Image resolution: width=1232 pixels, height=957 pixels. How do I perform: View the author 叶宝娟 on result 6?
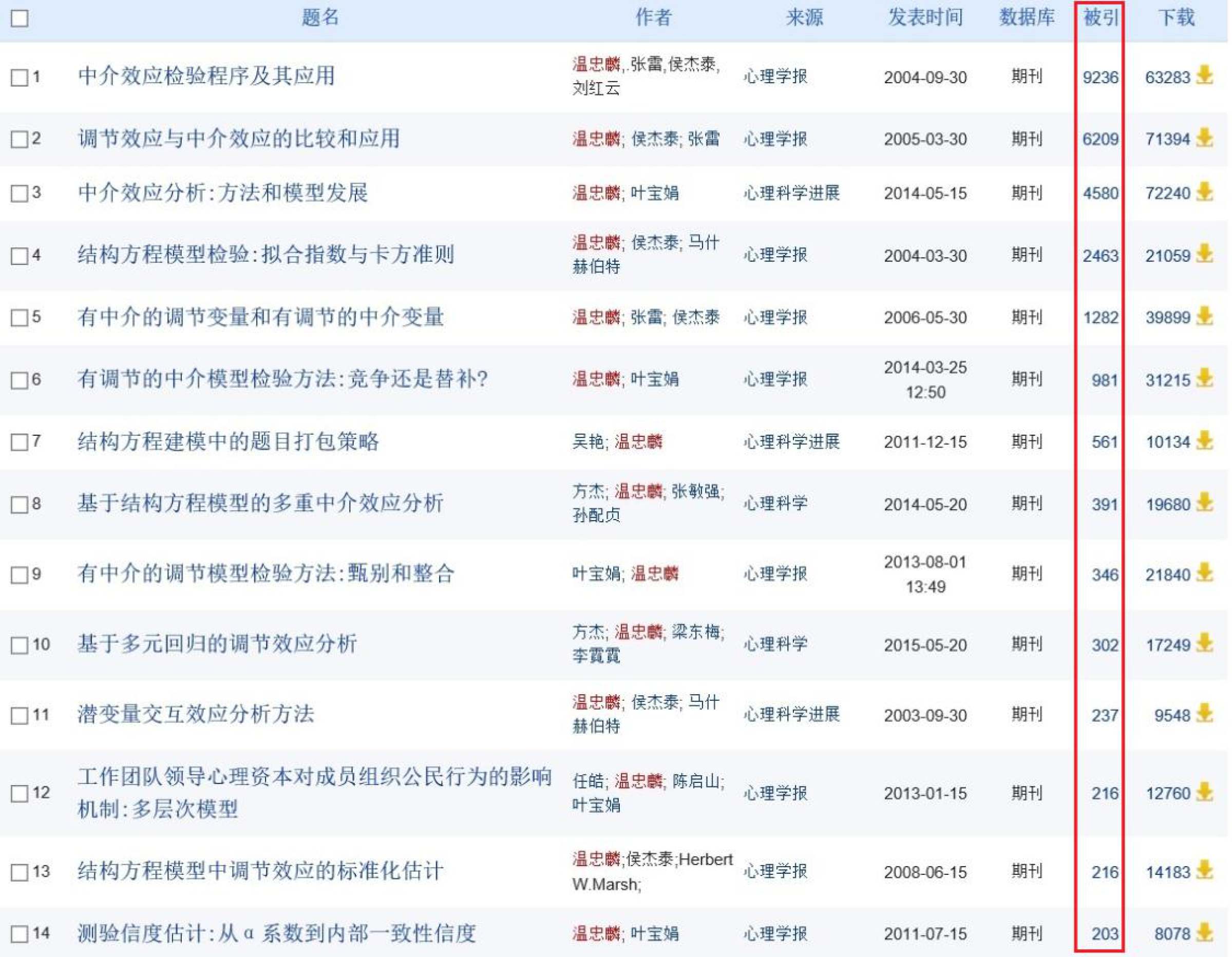pyautogui.click(x=654, y=379)
